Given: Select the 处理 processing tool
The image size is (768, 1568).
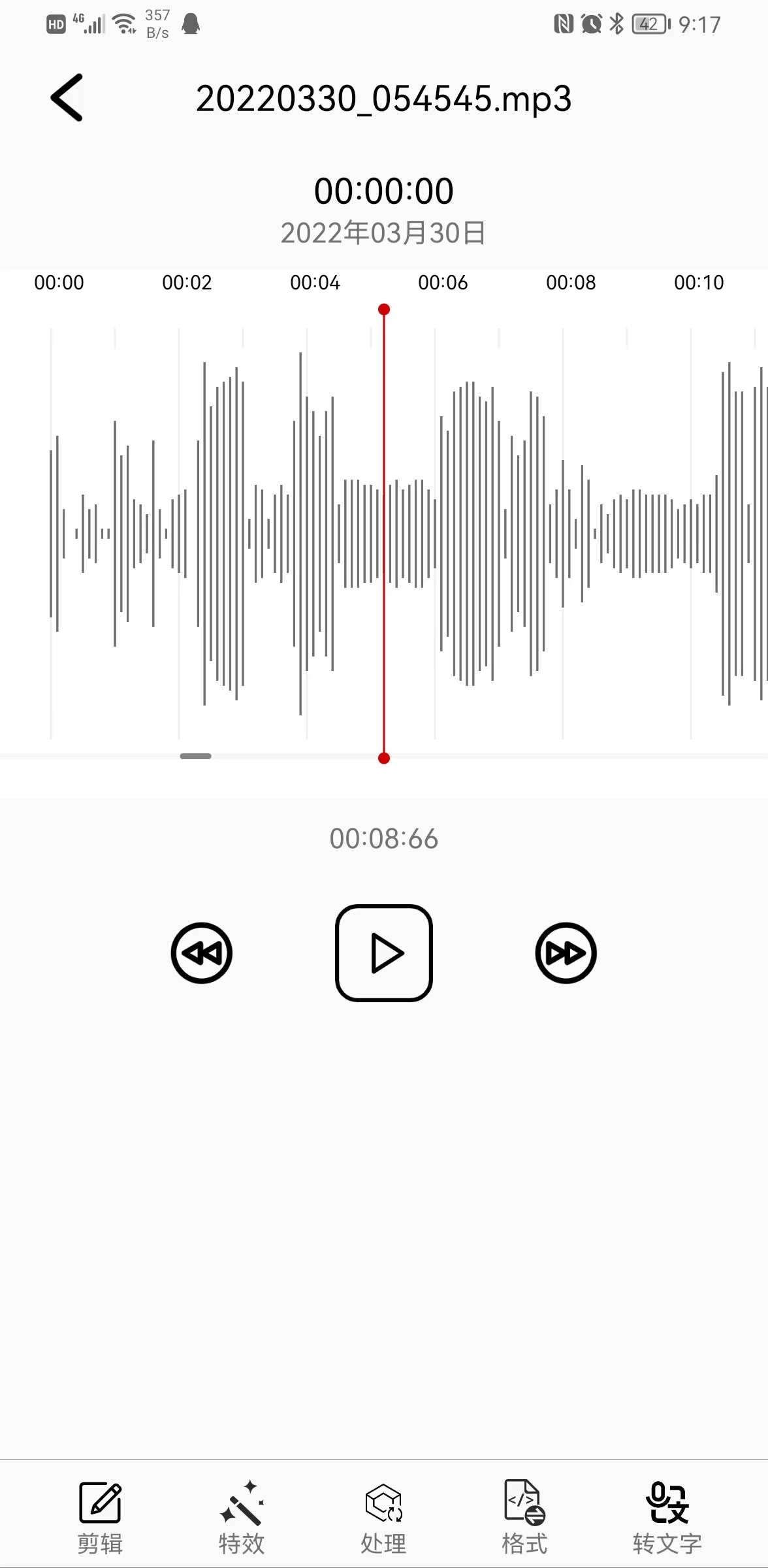Looking at the screenshot, I should [x=383, y=1517].
